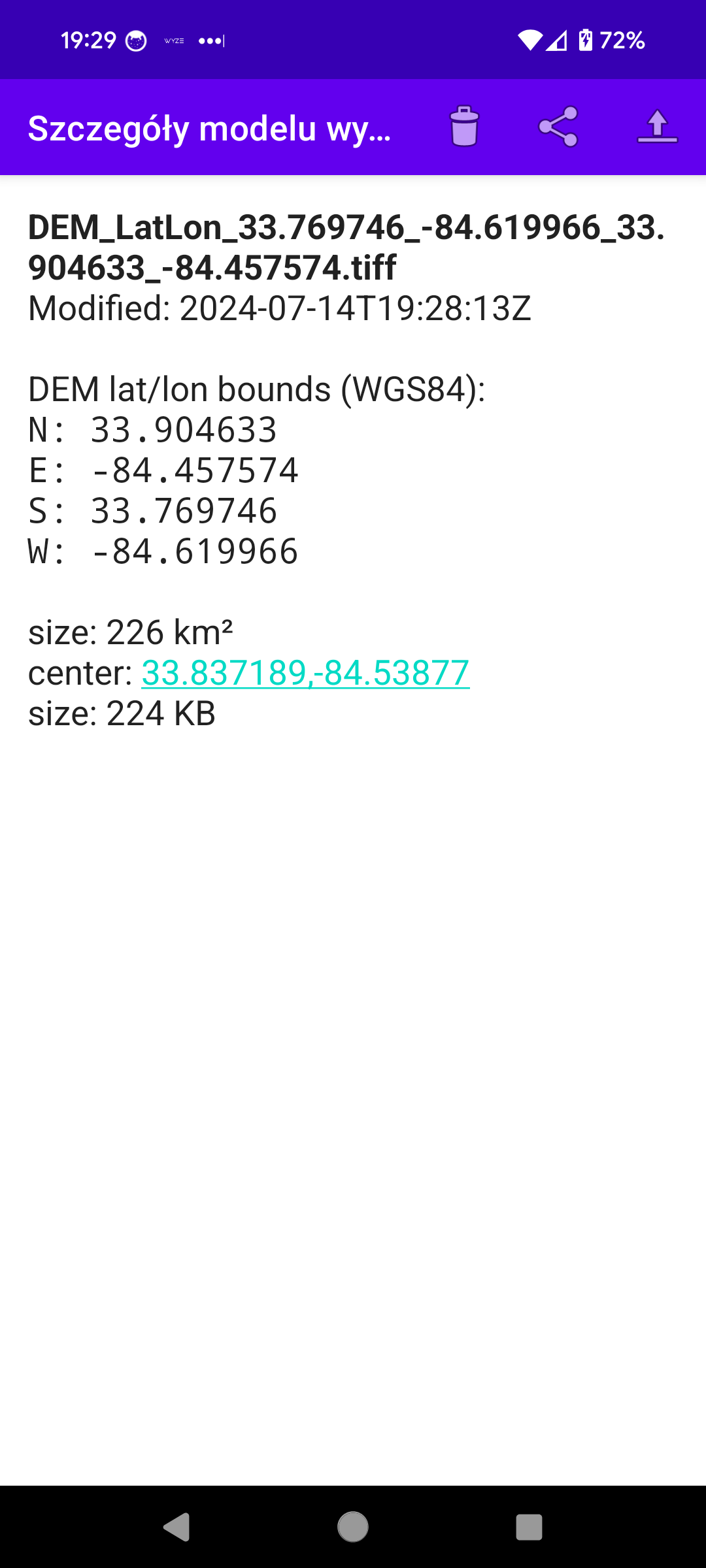The image size is (706, 1568).
Task: Return to the home screen
Action: coord(353,1527)
